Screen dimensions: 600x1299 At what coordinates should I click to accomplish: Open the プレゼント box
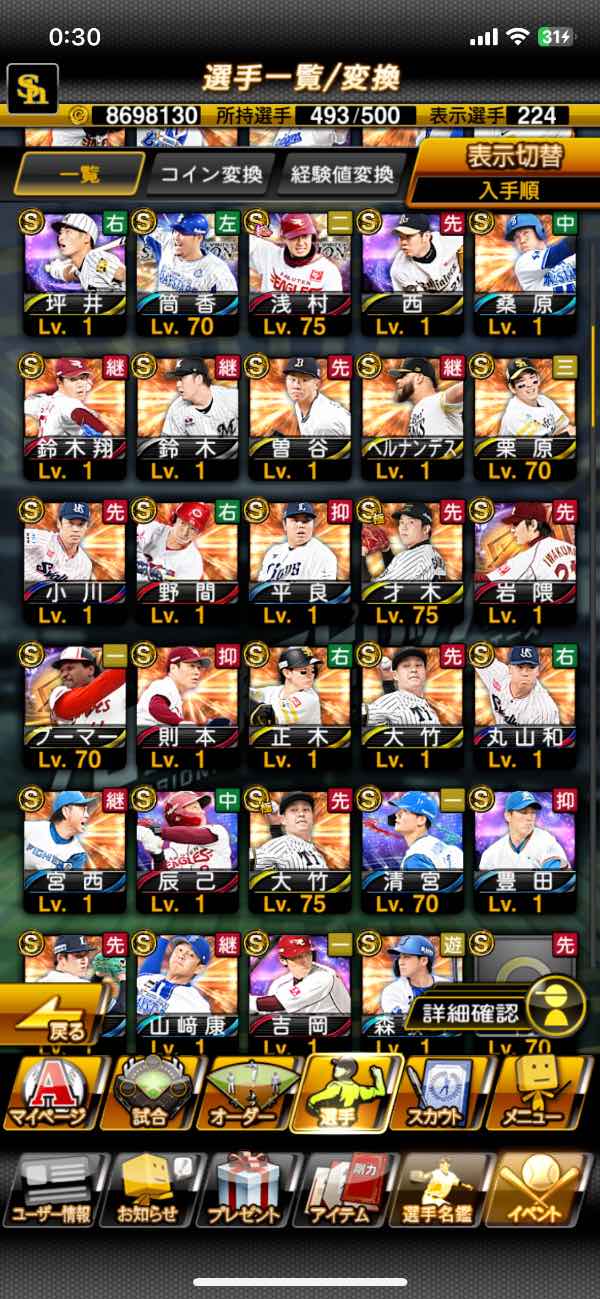pos(246,1190)
